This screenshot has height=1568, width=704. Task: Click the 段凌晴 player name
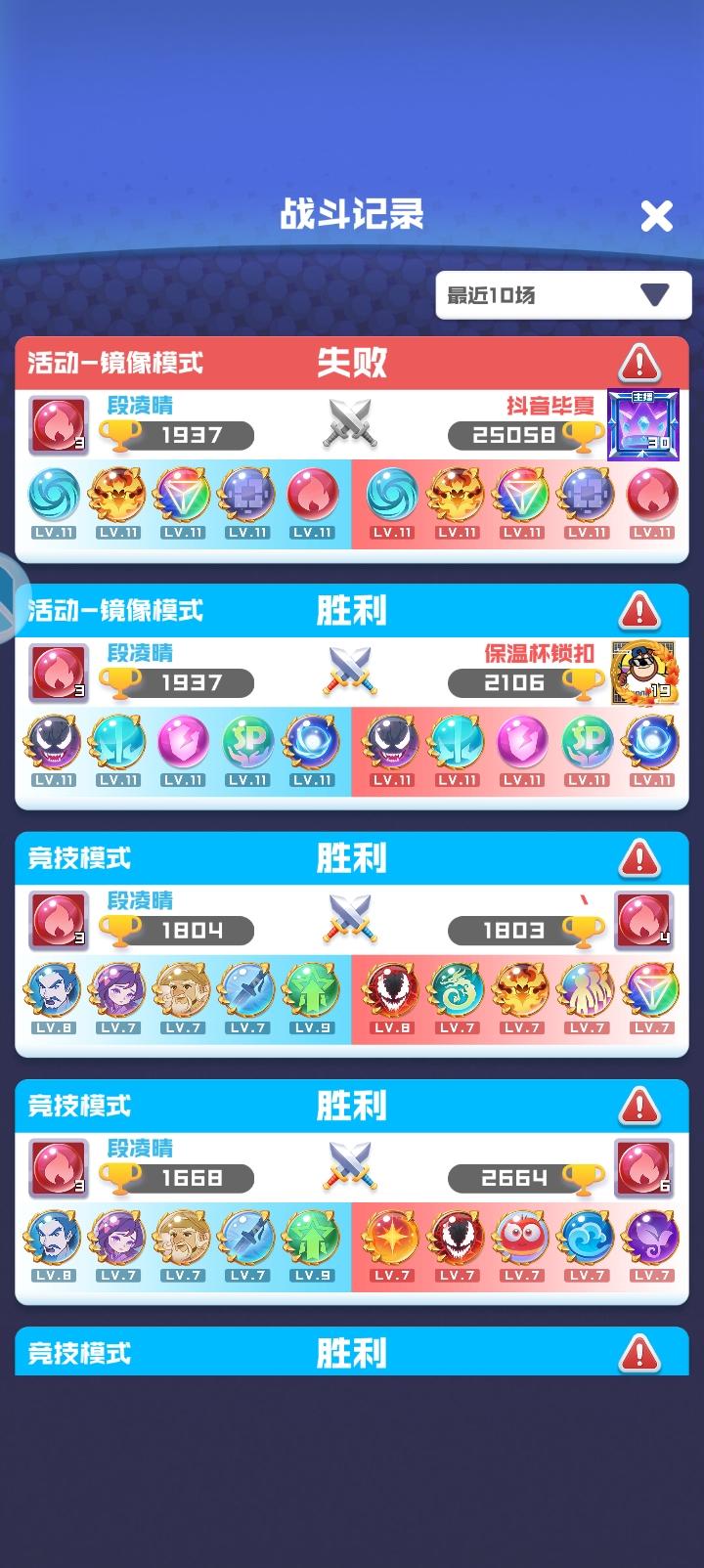tap(140, 405)
